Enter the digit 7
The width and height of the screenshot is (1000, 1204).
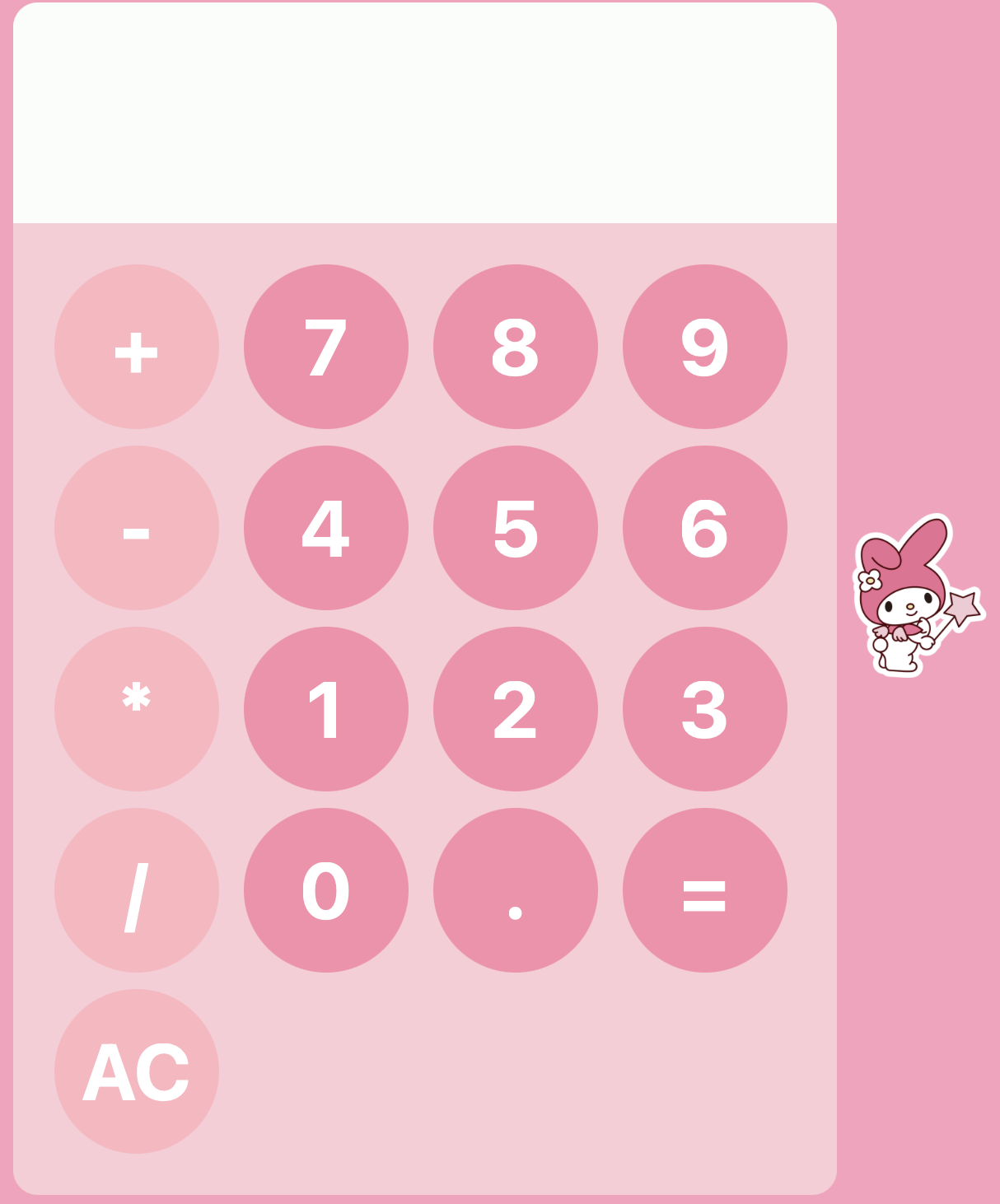coord(326,347)
